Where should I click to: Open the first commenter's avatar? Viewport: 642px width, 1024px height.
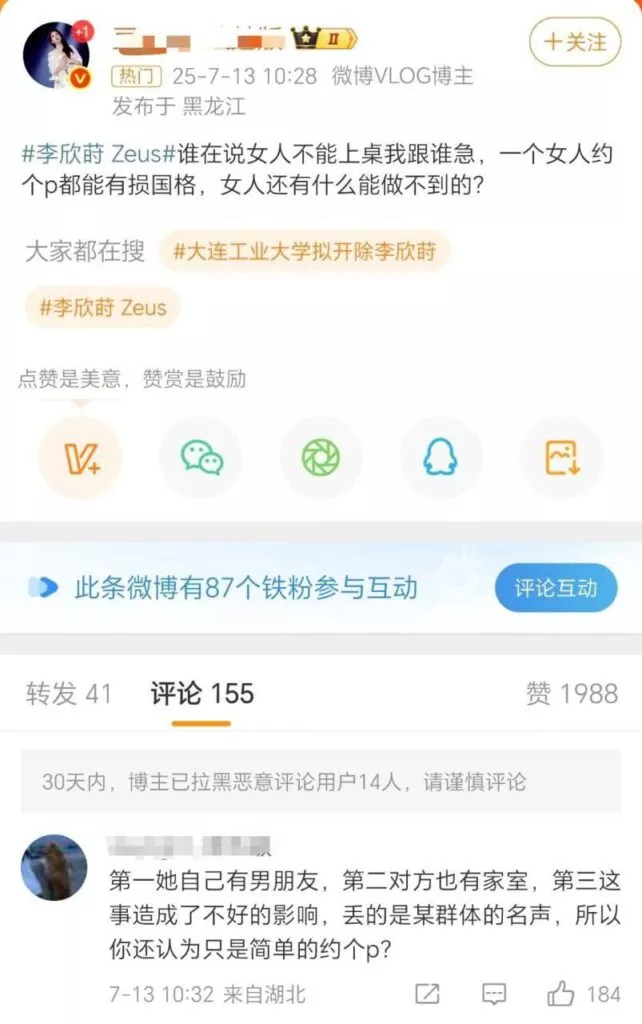click(54, 867)
